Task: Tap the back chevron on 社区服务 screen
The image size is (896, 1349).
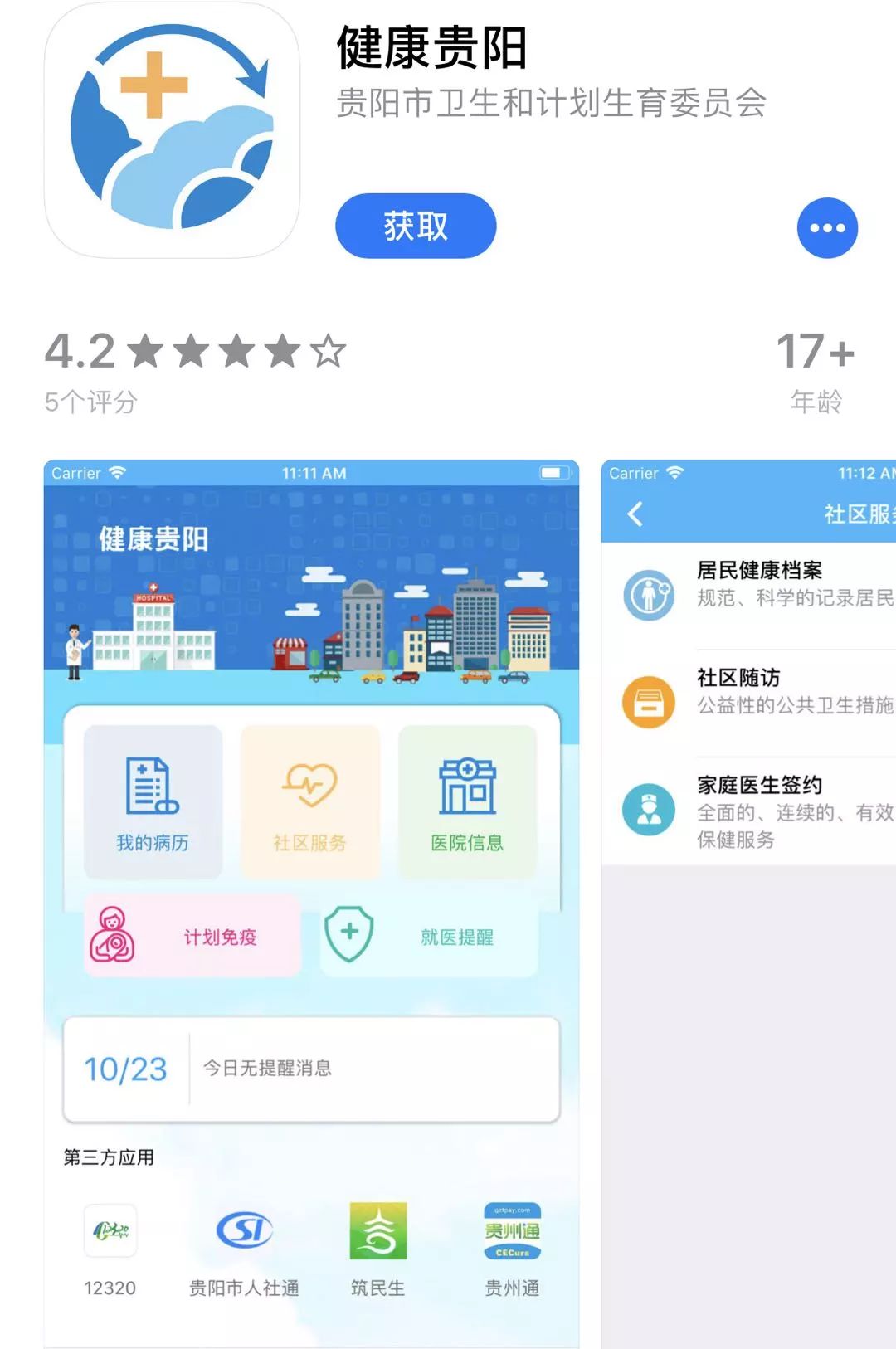Action: [635, 514]
